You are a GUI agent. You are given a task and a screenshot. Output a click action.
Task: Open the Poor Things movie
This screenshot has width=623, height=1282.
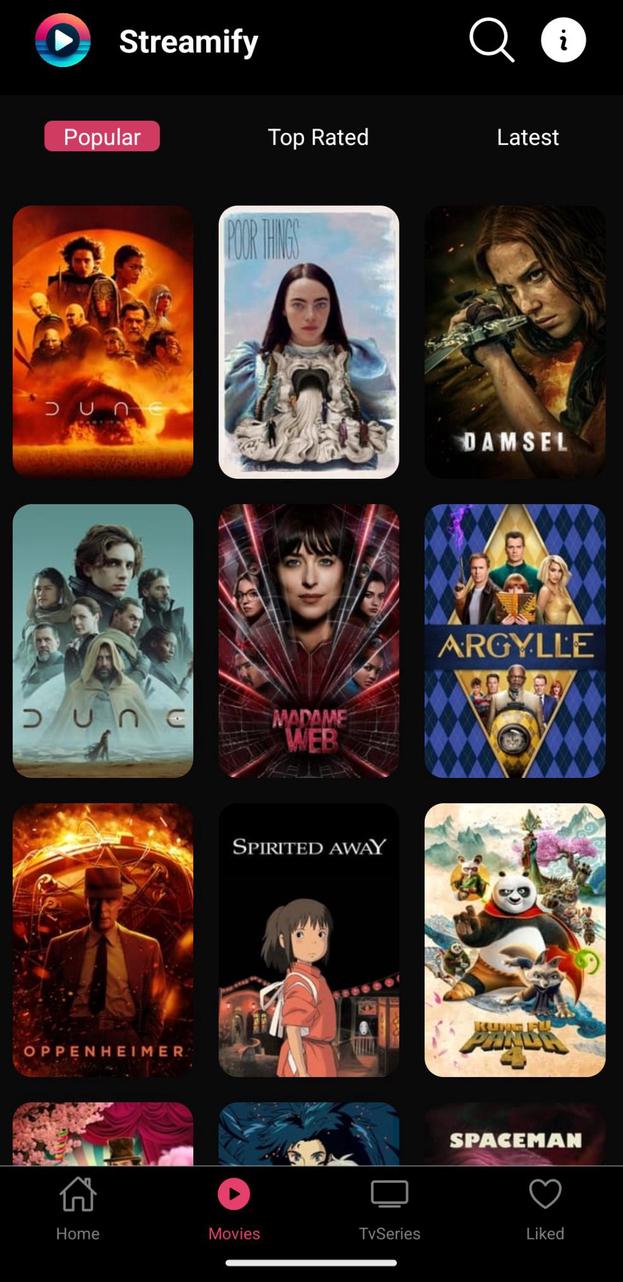tap(309, 341)
